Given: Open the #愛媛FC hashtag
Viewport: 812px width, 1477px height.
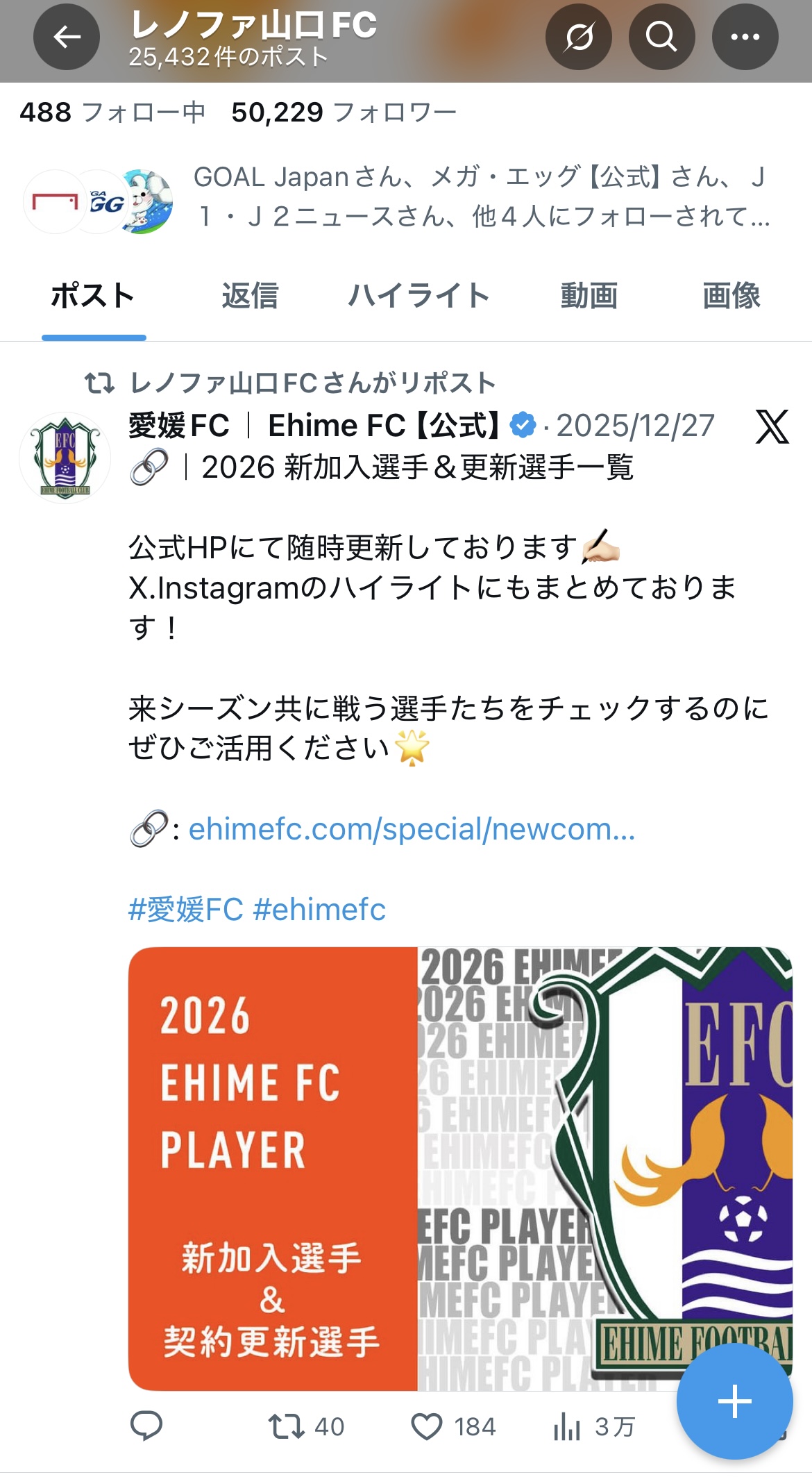Looking at the screenshot, I should click(x=186, y=910).
